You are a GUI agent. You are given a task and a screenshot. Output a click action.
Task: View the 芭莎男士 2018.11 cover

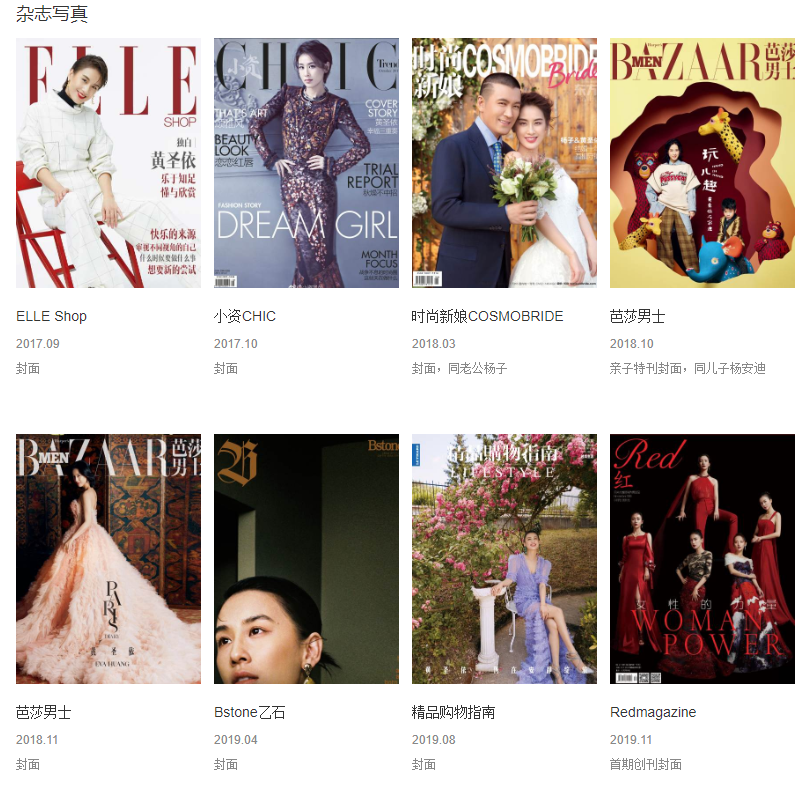coord(108,559)
